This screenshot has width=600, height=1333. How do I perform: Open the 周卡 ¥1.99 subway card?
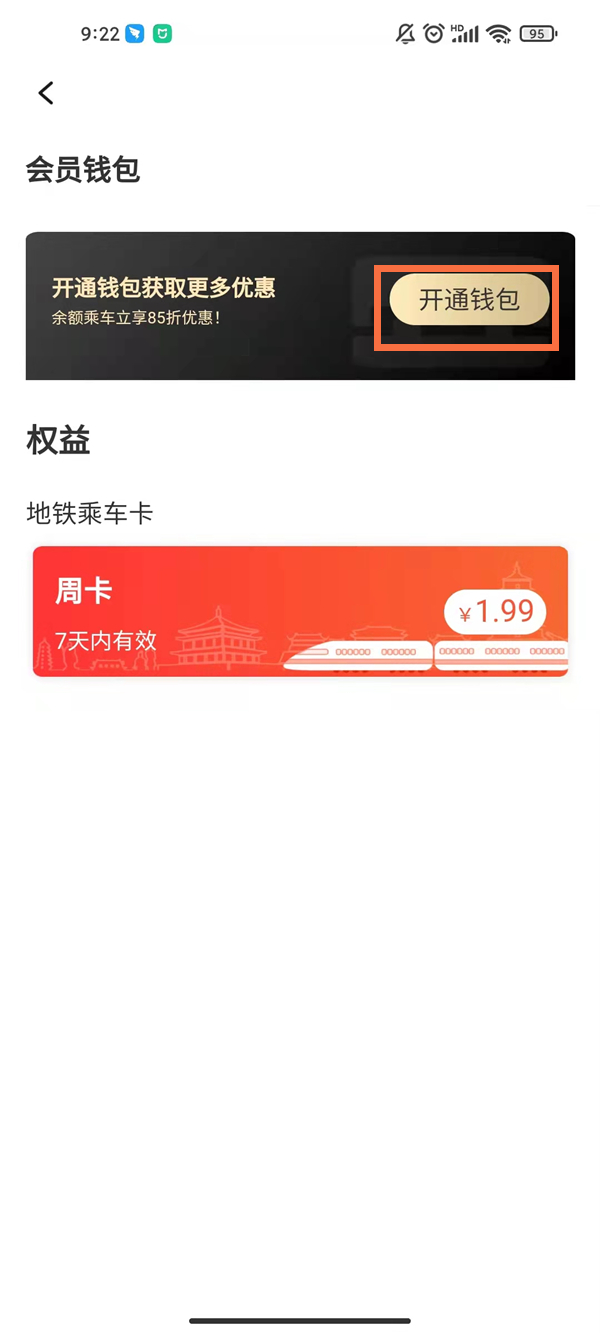(300, 611)
